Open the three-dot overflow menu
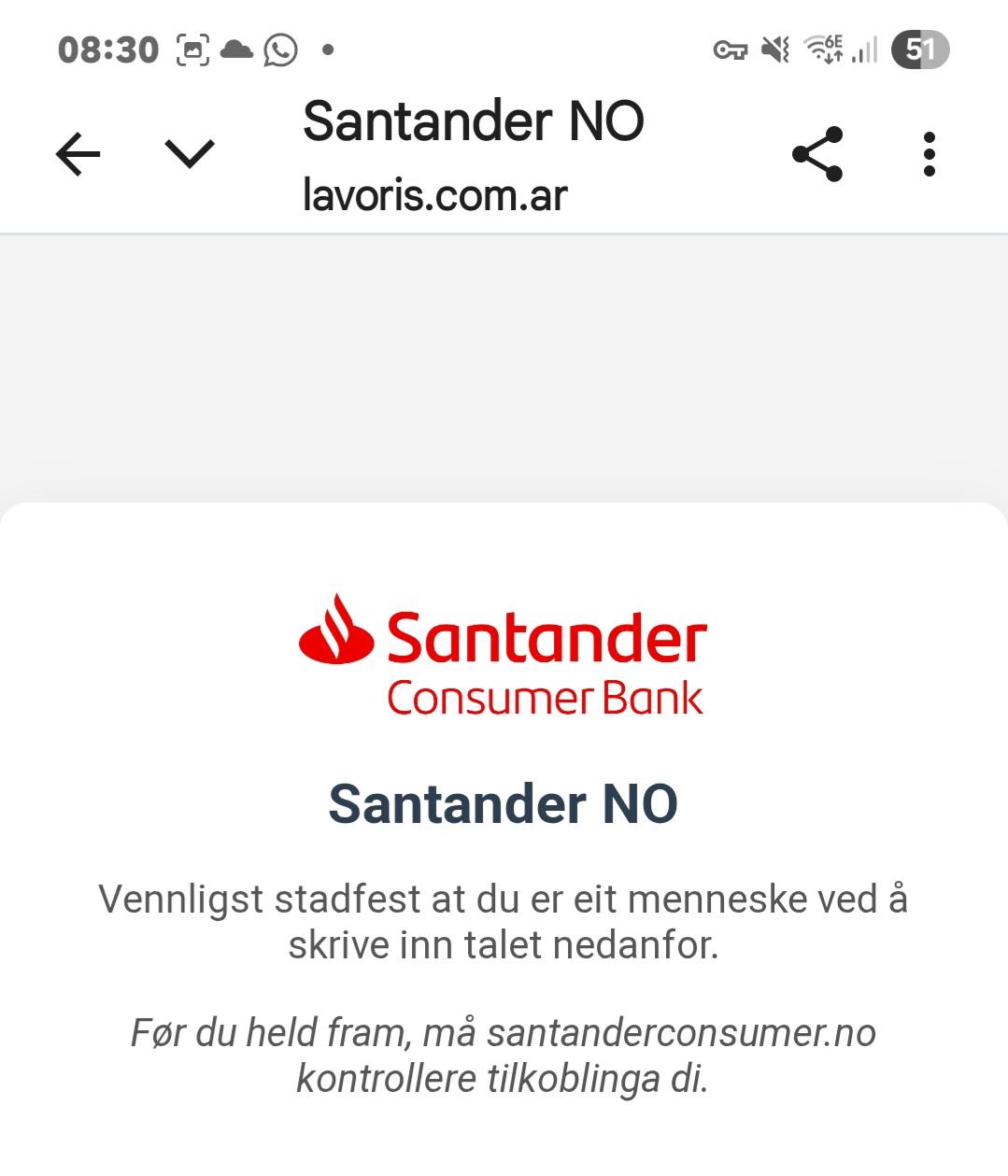The image size is (1008, 1176). point(929,154)
